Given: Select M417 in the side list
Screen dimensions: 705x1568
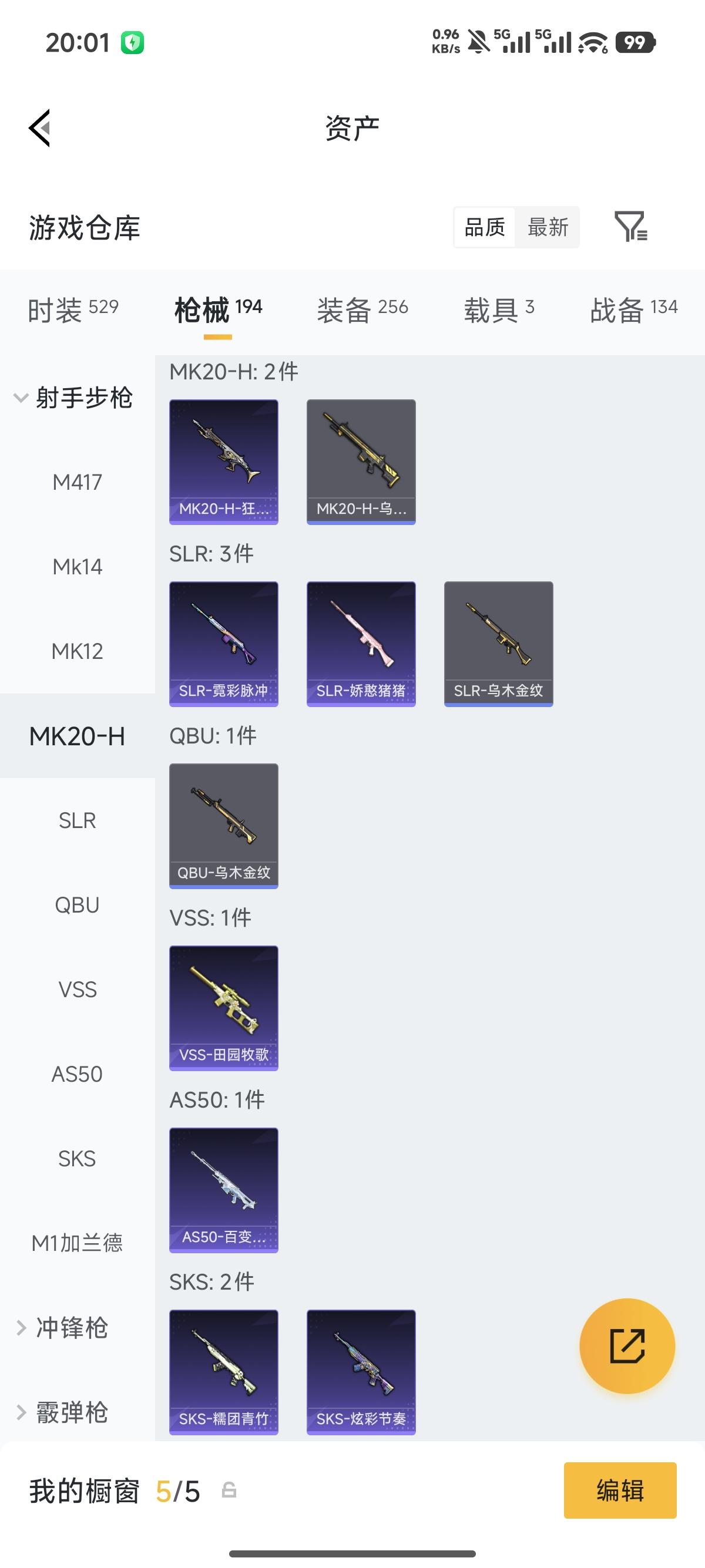Looking at the screenshot, I should point(78,482).
